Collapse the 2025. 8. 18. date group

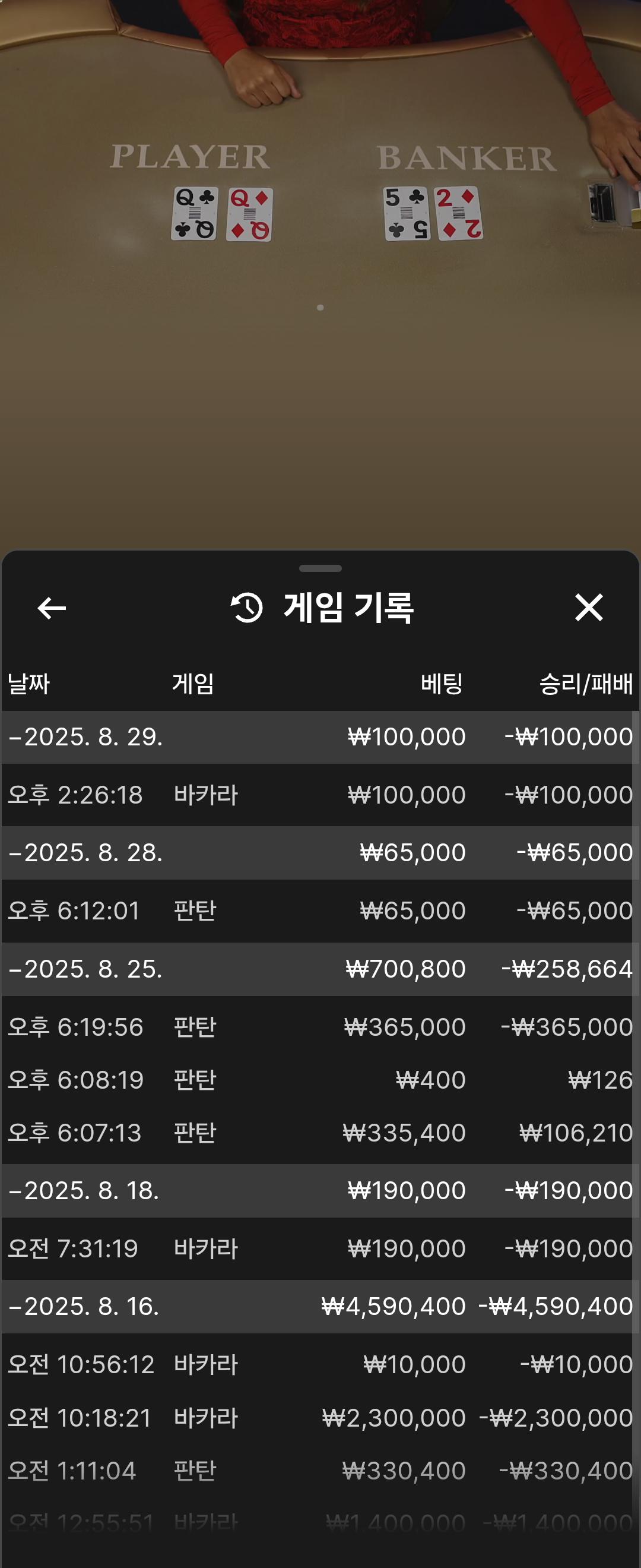pos(85,1191)
